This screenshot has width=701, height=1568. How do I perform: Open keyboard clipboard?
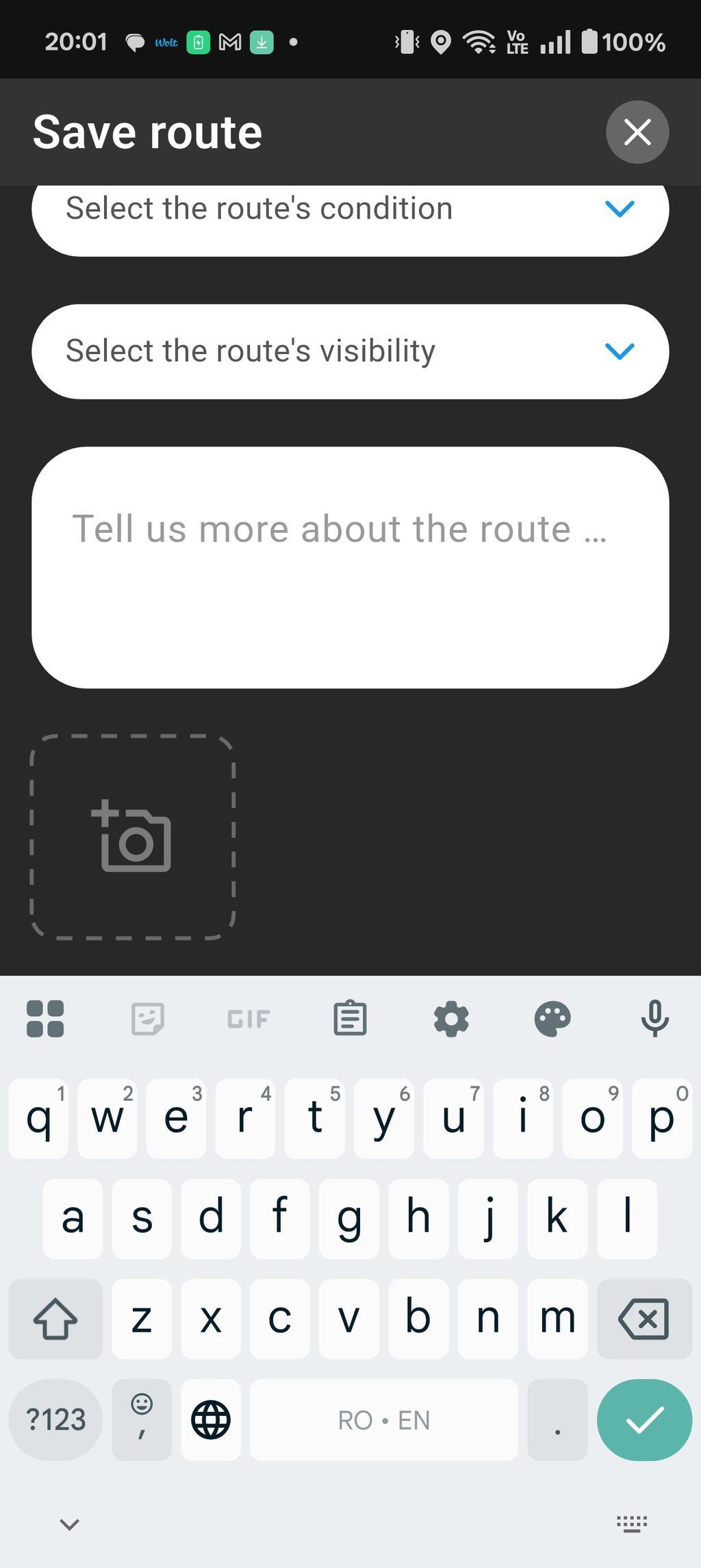click(x=350, y=1018)
